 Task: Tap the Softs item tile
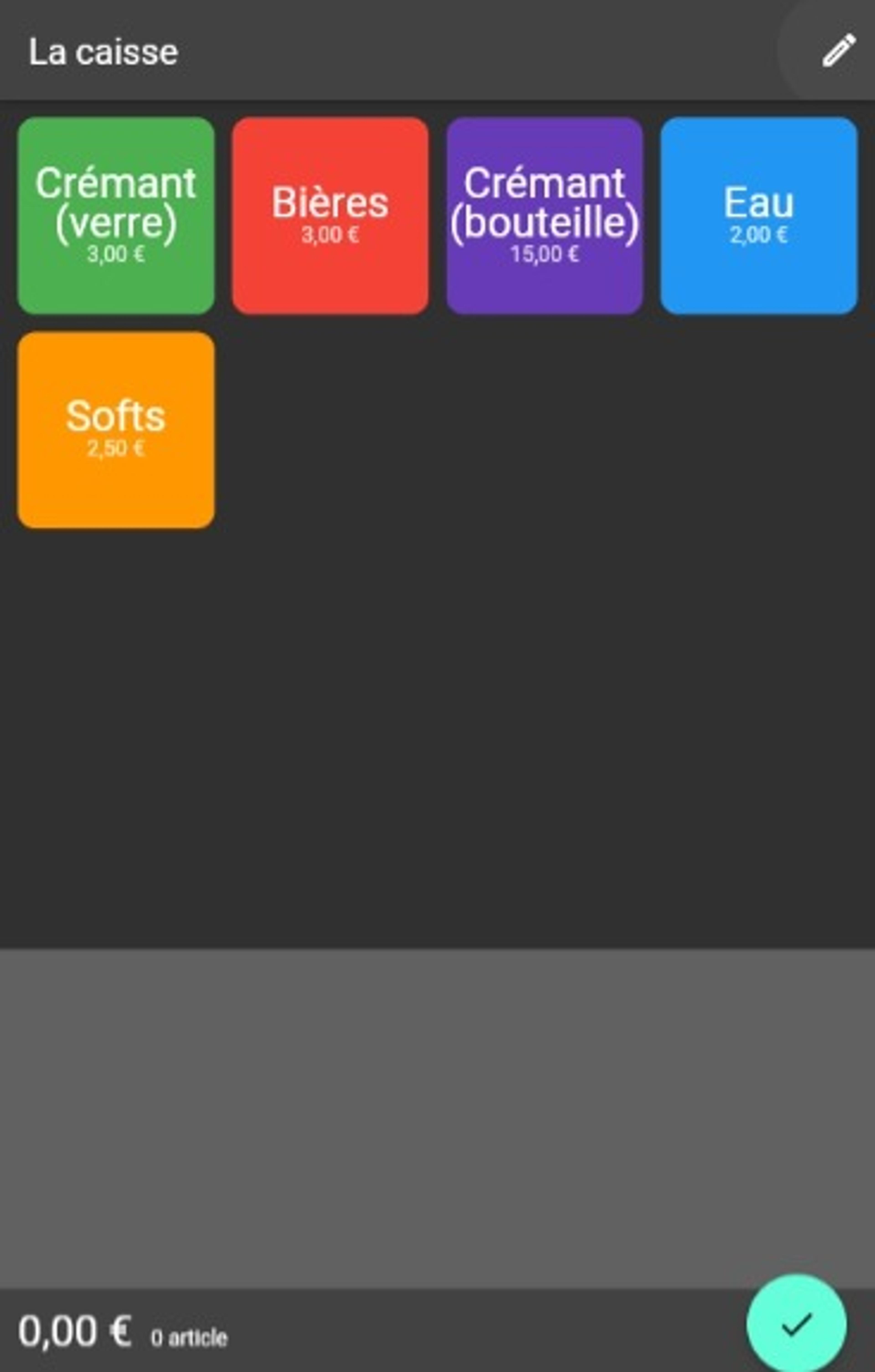tap(116, 430)
